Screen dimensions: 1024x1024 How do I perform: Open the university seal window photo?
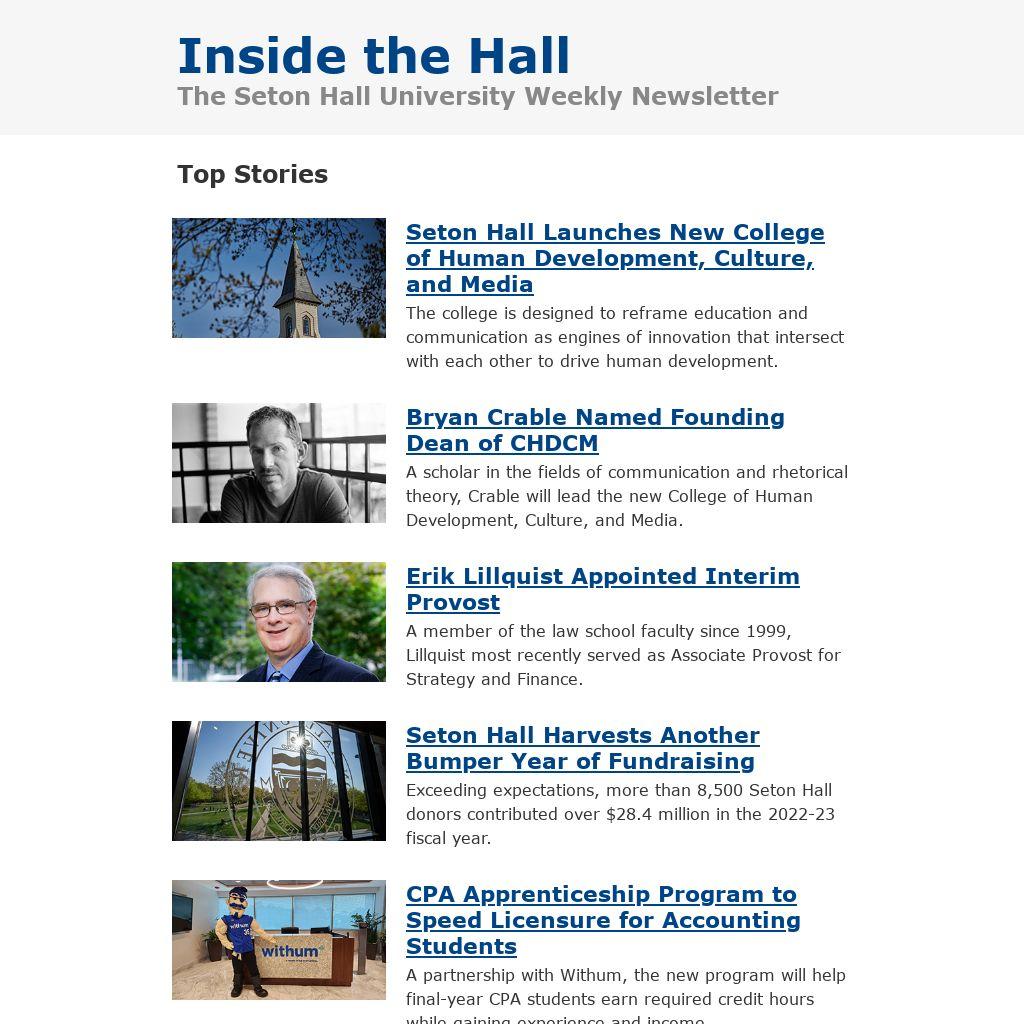pos(279,781)
